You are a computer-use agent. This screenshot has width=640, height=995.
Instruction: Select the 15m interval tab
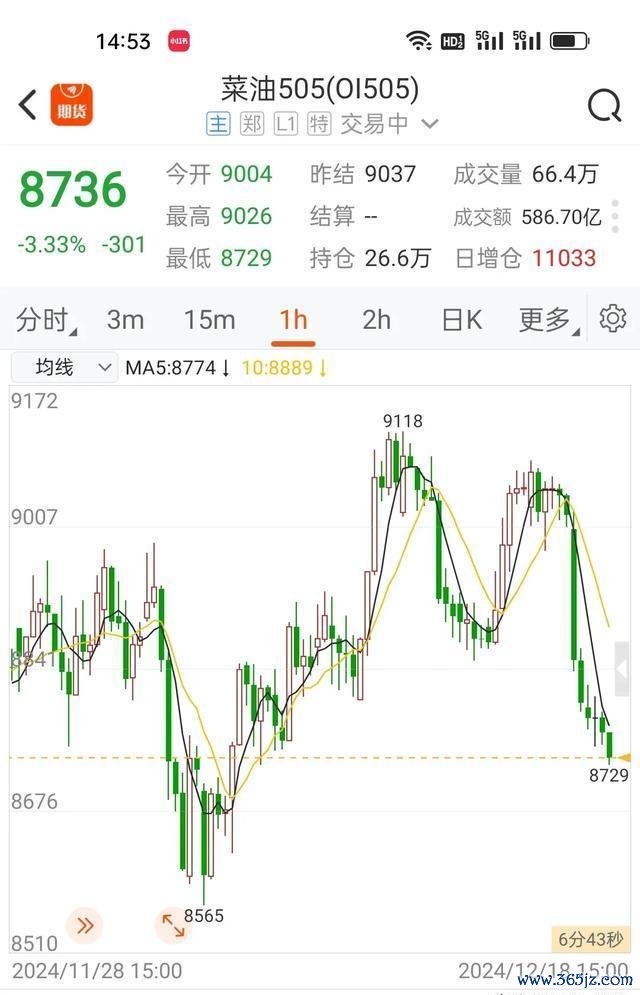click(x=209, y=320)
